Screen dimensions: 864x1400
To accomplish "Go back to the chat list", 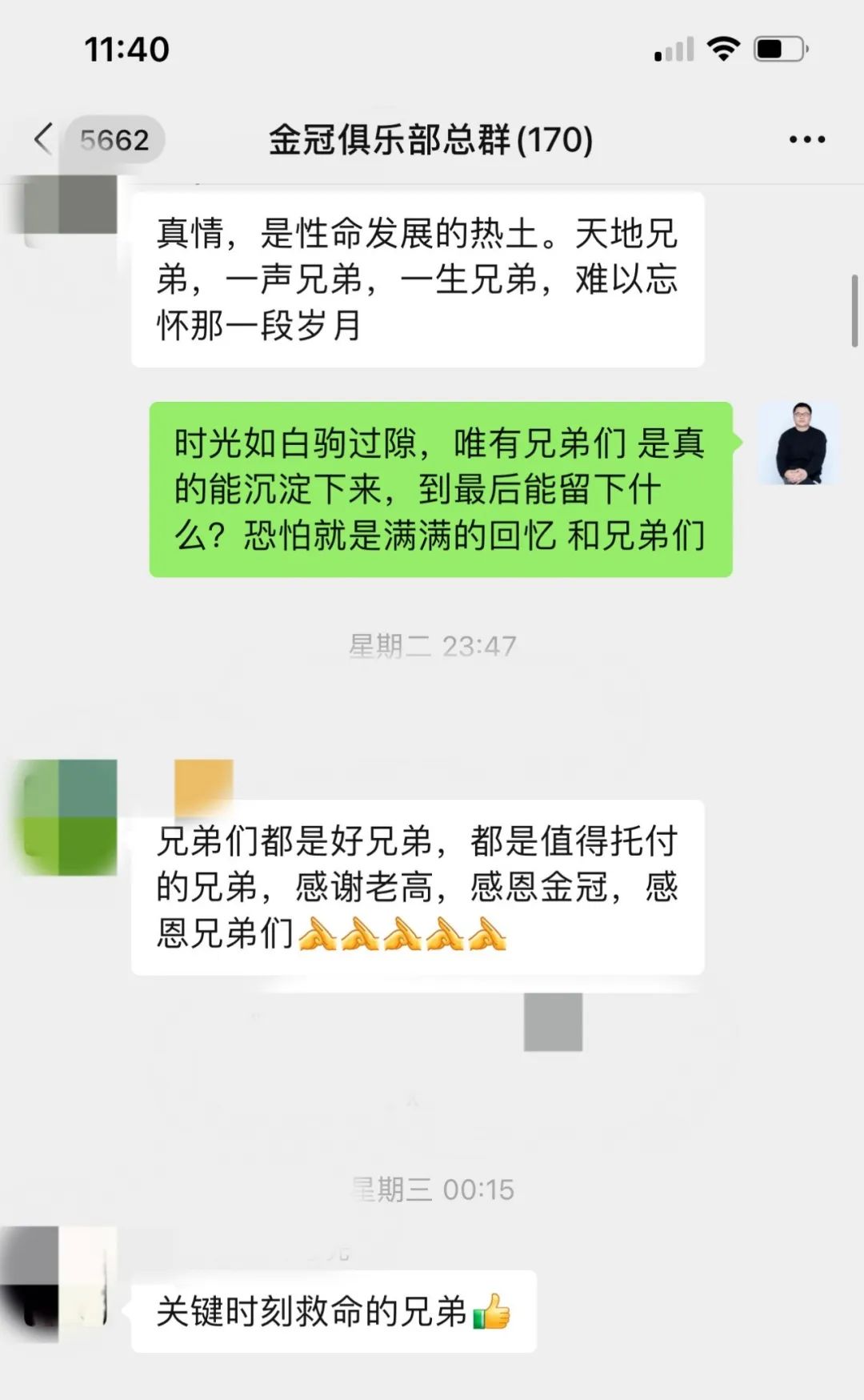I will tap(44, 139).
